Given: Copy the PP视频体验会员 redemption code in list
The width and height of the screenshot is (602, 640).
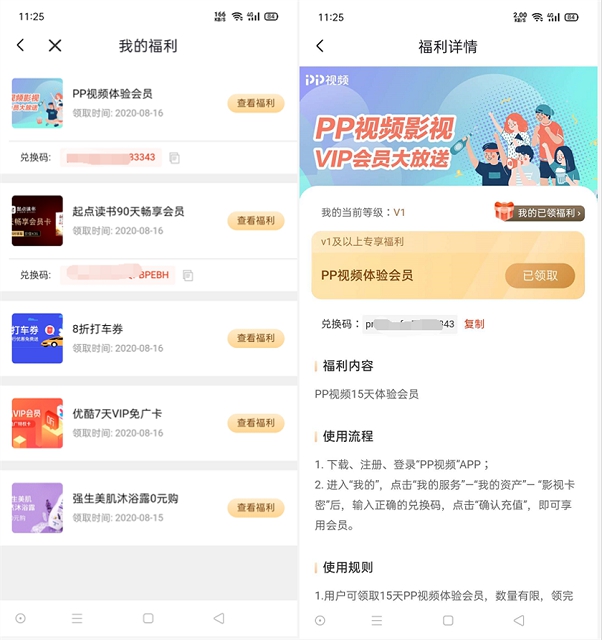Looking at the screenshot, I should [175, 158].
